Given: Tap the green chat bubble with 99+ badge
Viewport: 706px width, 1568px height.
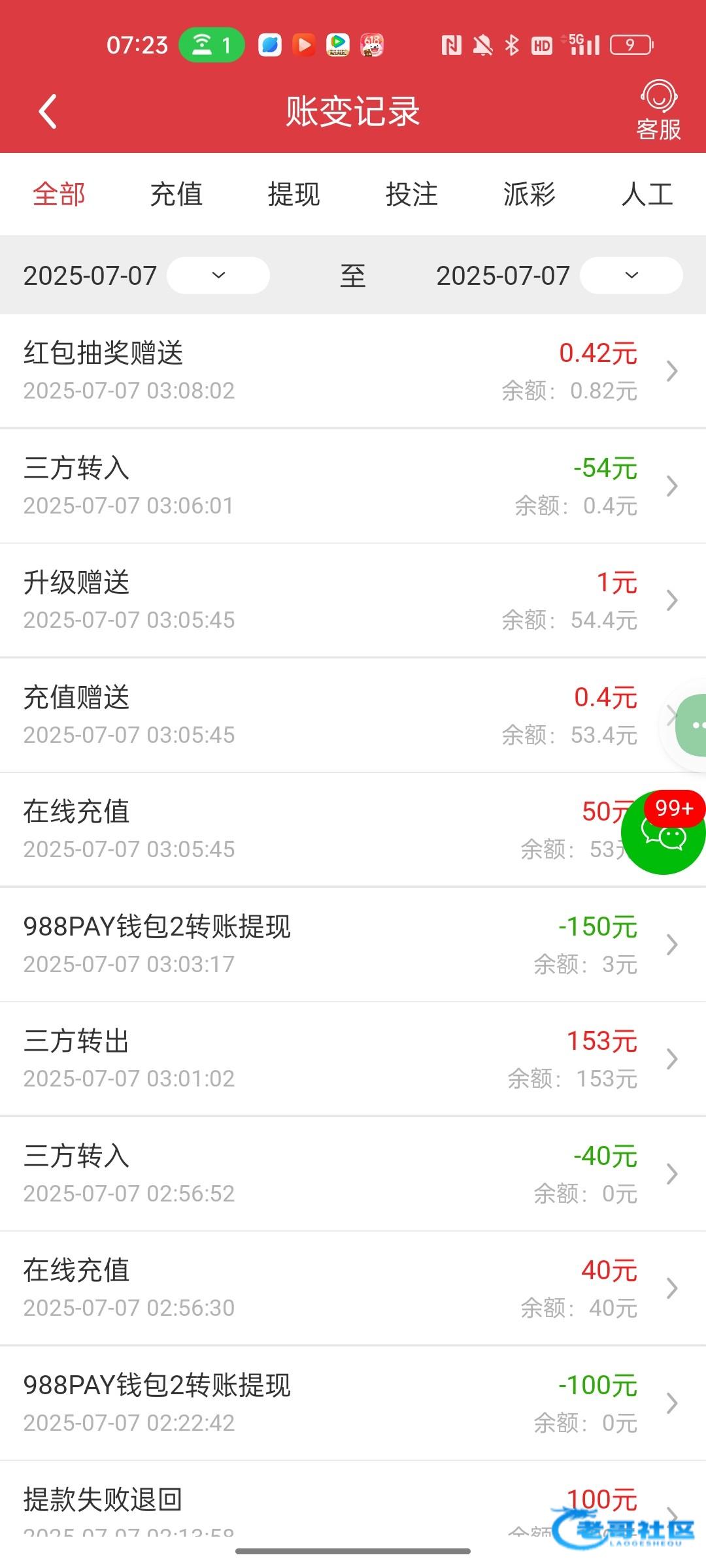Looking at the screenshot, I should 664,832.
